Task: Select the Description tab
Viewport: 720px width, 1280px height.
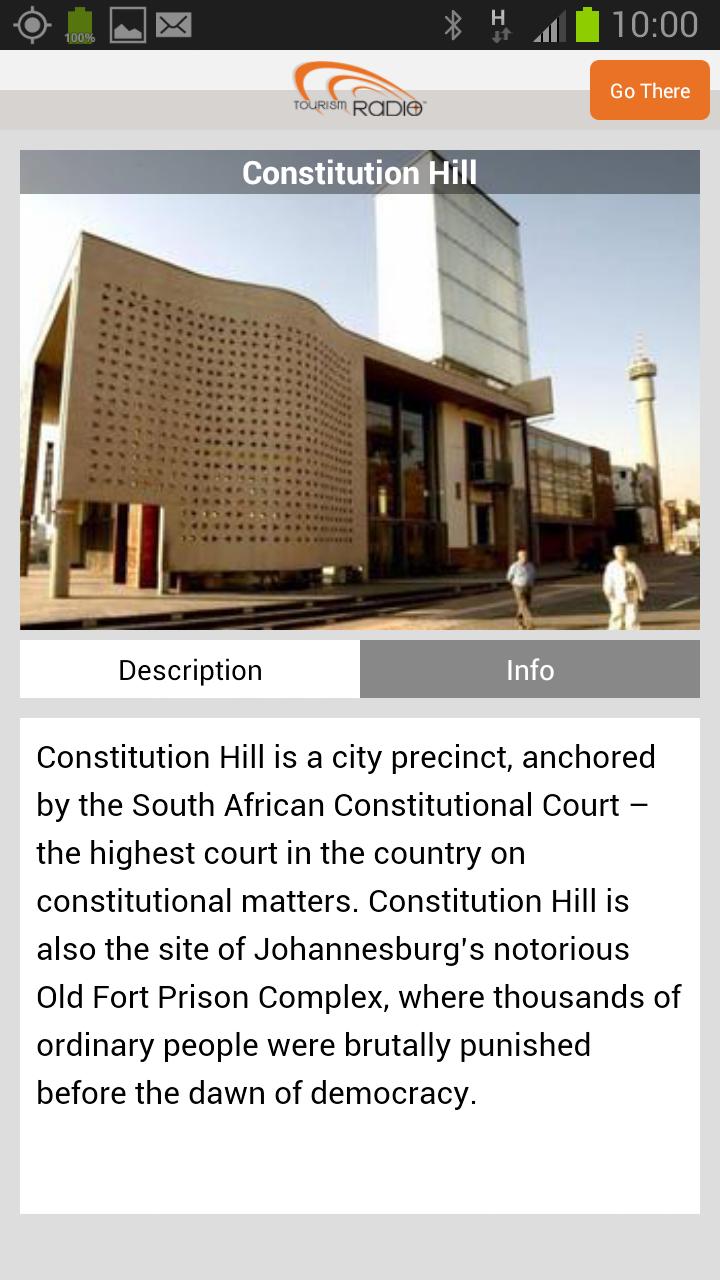Action: 190,669
